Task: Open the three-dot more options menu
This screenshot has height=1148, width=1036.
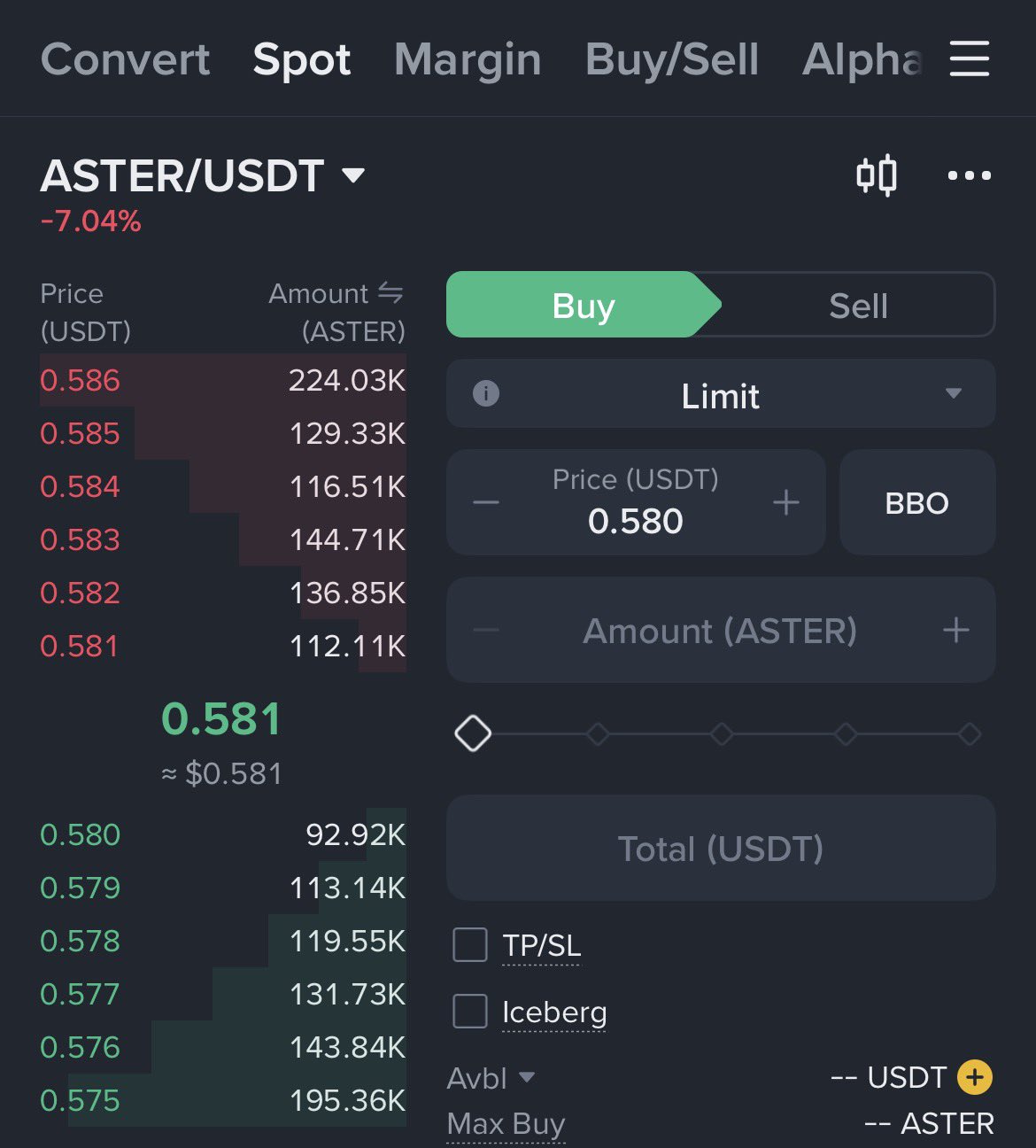Action: (x=970, y=175)
